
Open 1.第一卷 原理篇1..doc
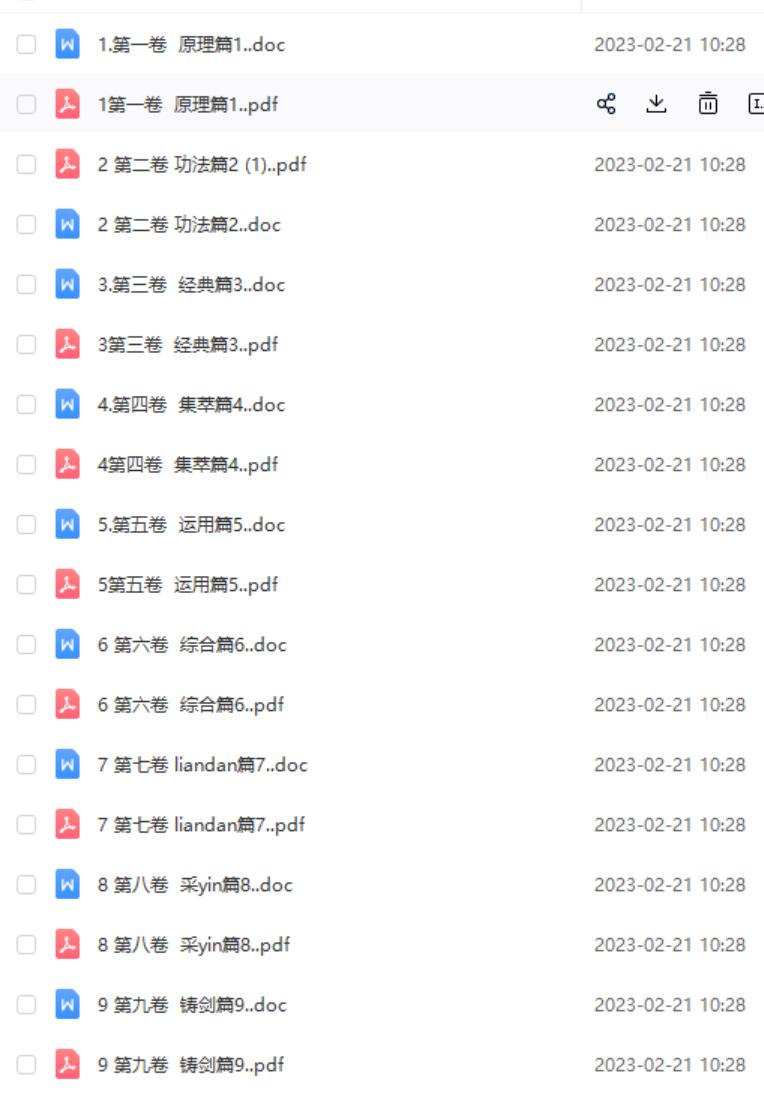(x=190, y=45)
